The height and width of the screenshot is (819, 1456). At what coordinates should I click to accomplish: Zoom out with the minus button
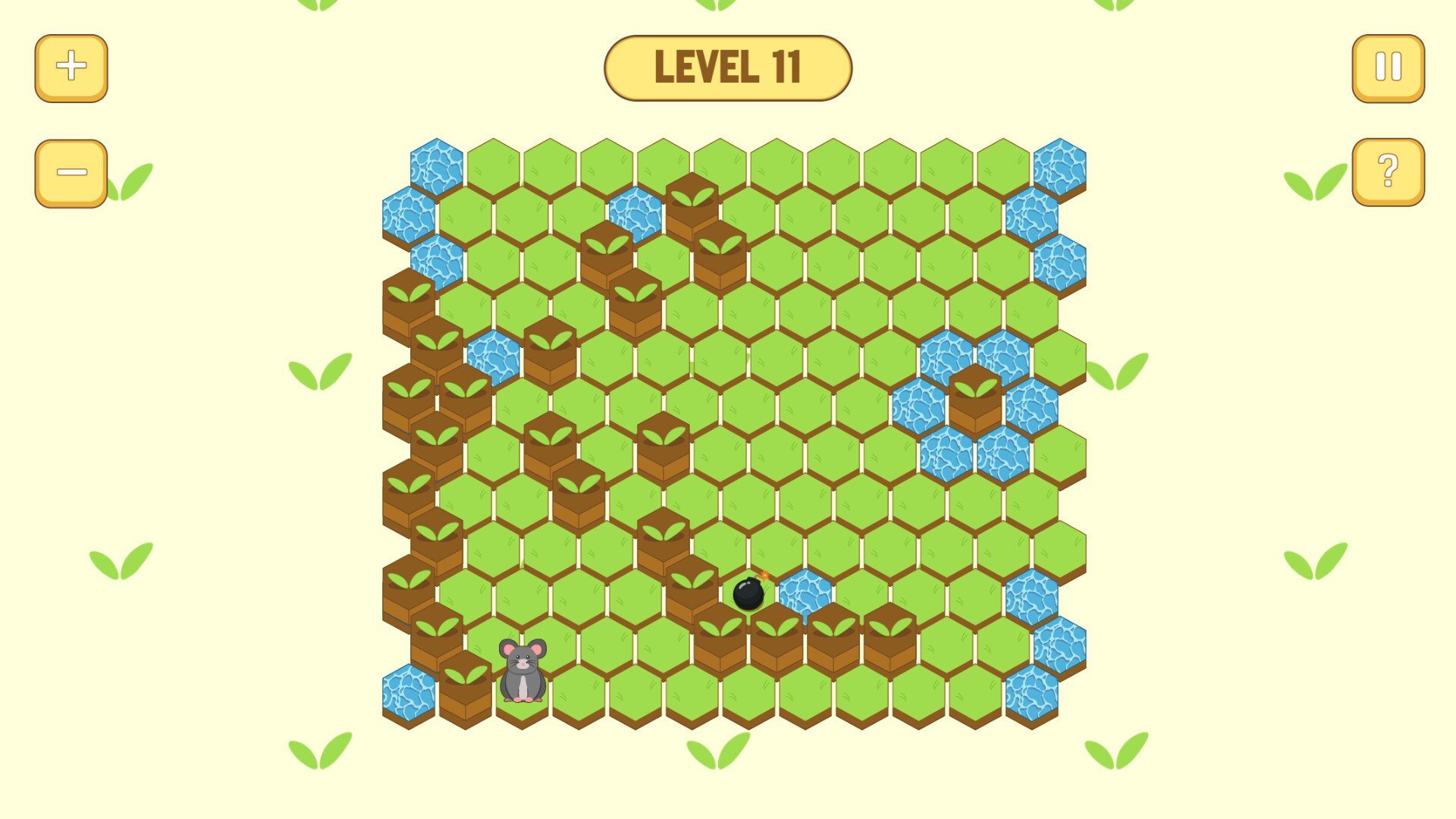(71, 172)
